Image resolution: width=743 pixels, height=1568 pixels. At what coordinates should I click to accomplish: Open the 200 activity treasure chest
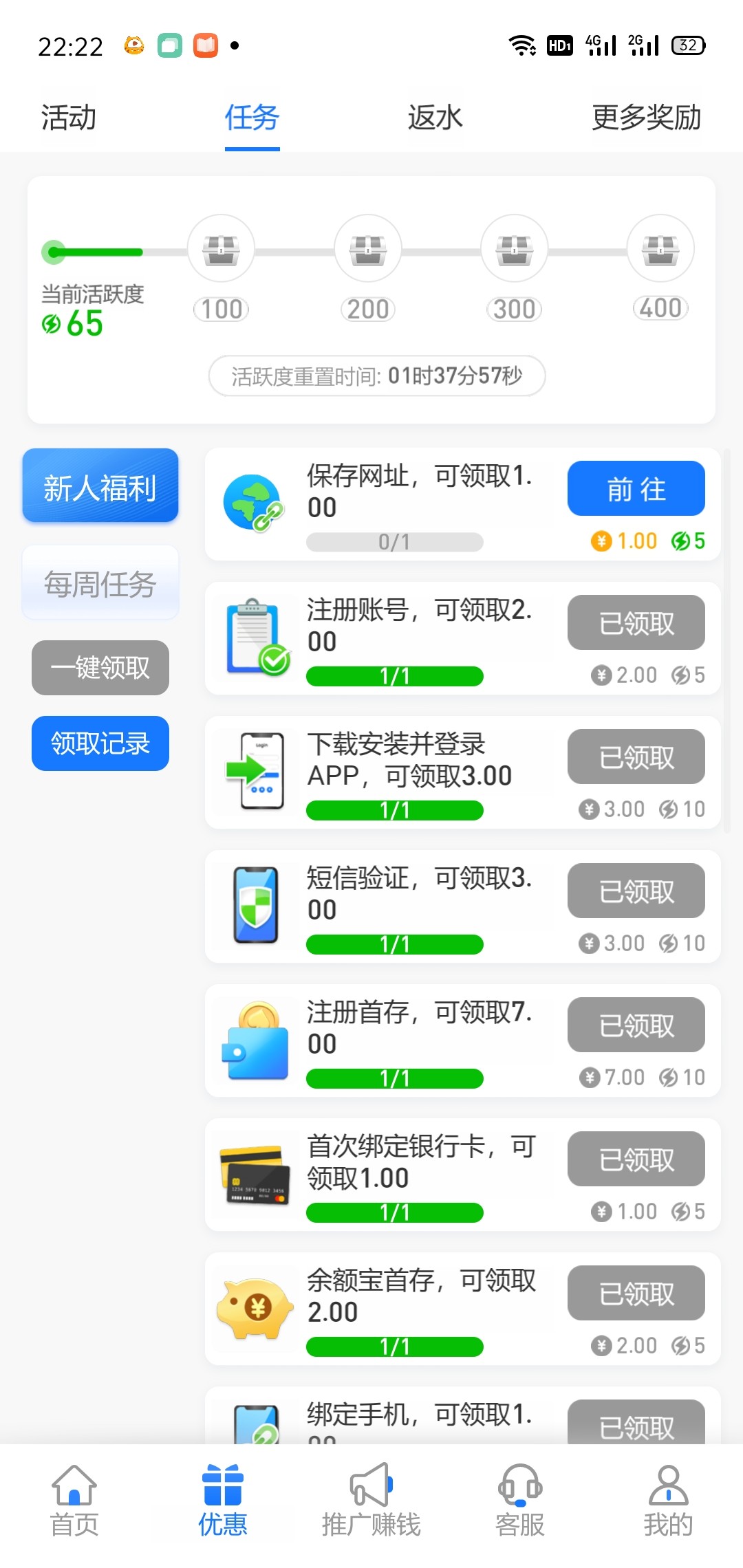click(367, 249)
